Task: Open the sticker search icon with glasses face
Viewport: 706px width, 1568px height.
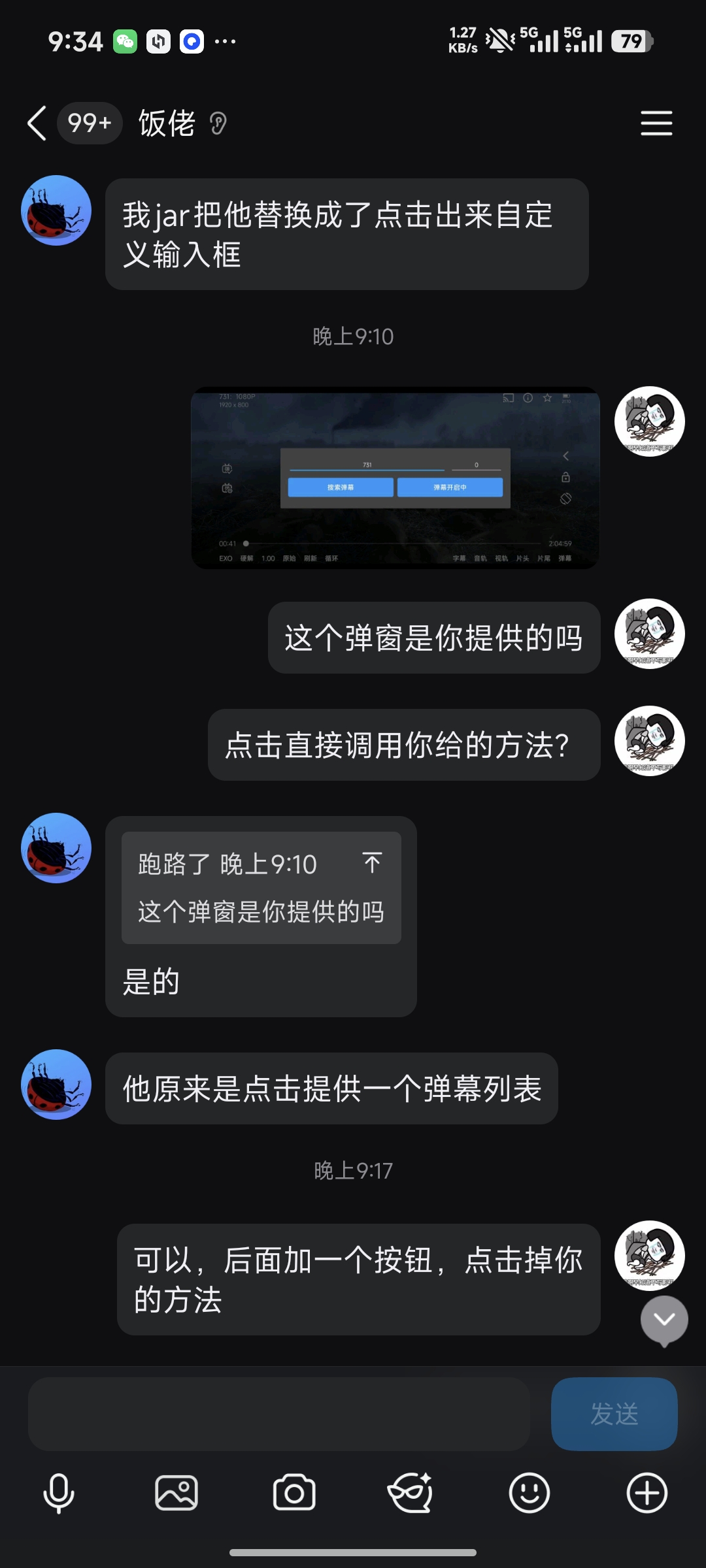Action: 412,1492
